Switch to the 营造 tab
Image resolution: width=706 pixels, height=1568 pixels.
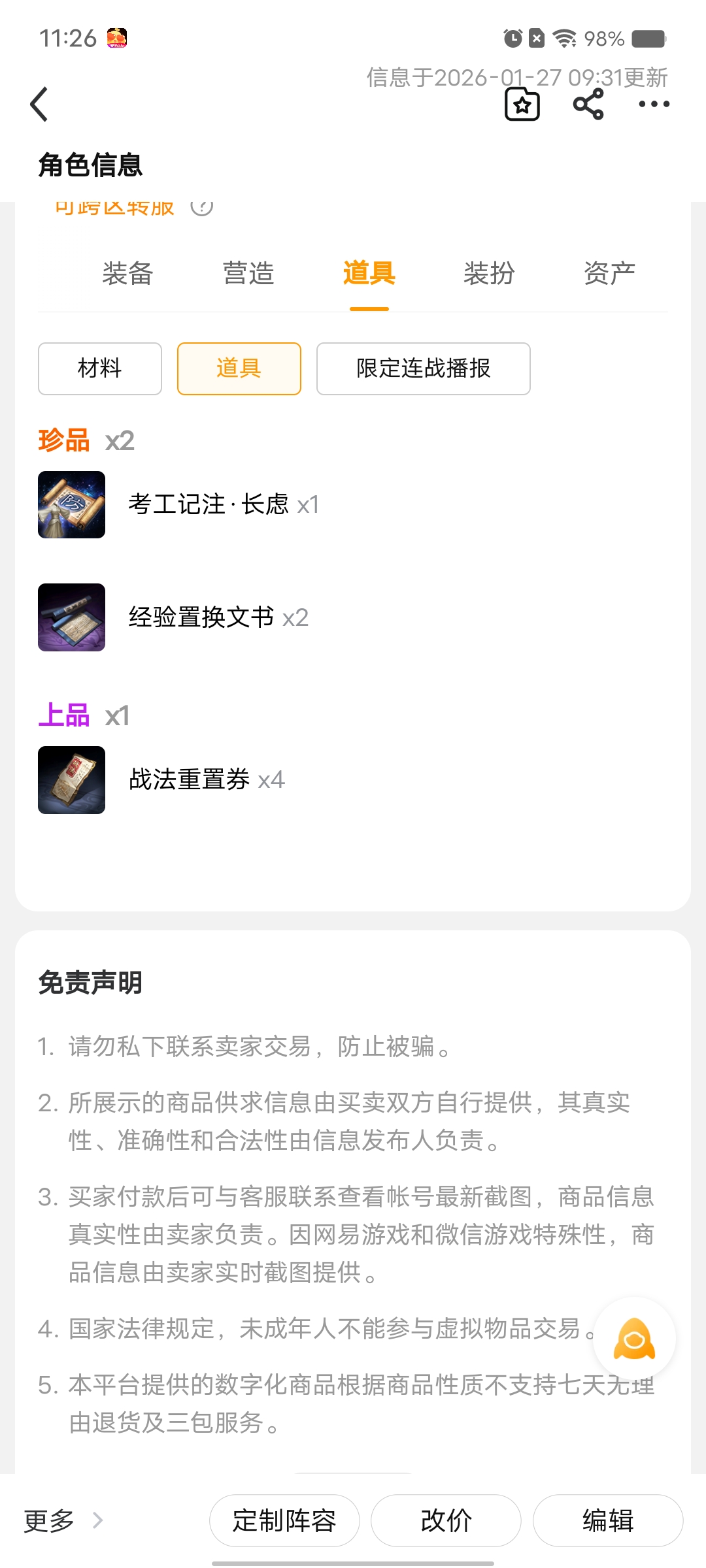click(x=248, y=273)
